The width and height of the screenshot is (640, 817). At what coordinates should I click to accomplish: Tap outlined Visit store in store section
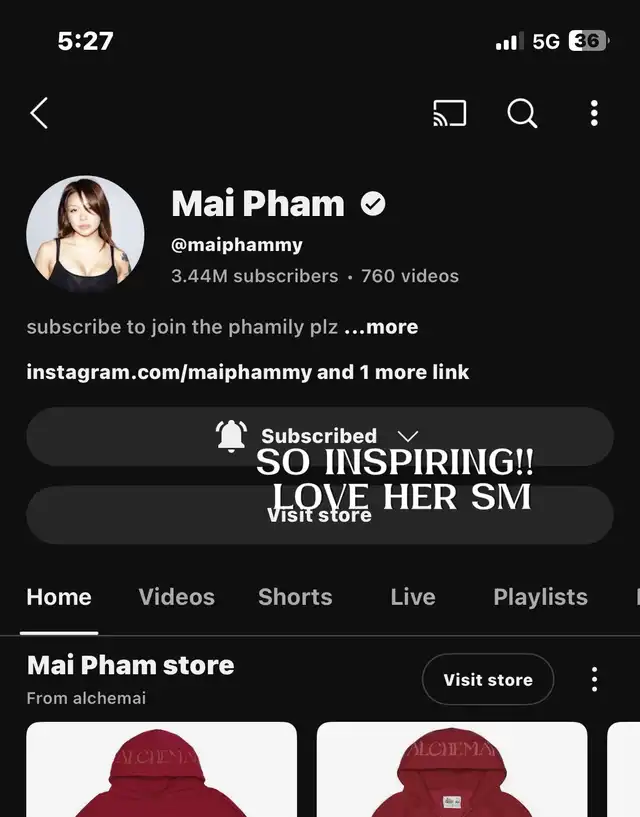[x=488, y=680]
